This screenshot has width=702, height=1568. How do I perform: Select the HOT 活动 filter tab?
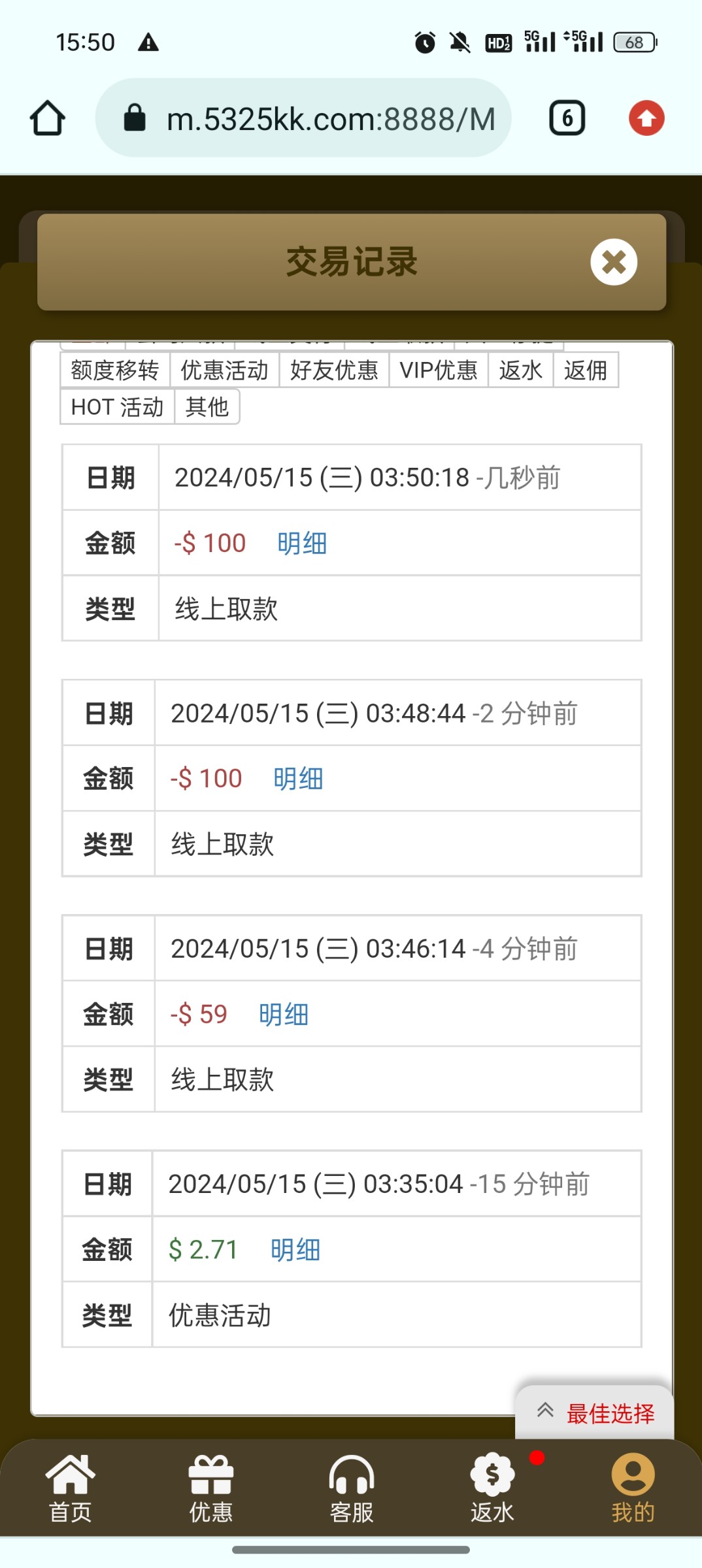point(117,407)
